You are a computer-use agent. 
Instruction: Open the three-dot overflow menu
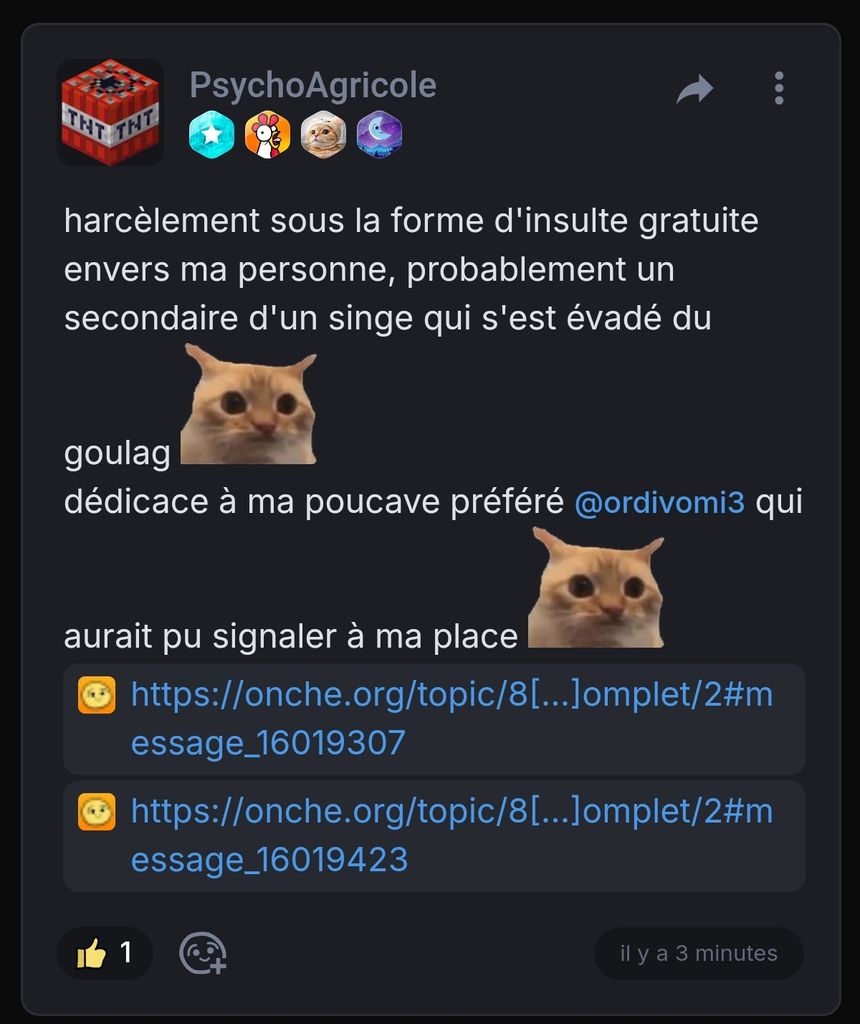click(x=779, y=89)
